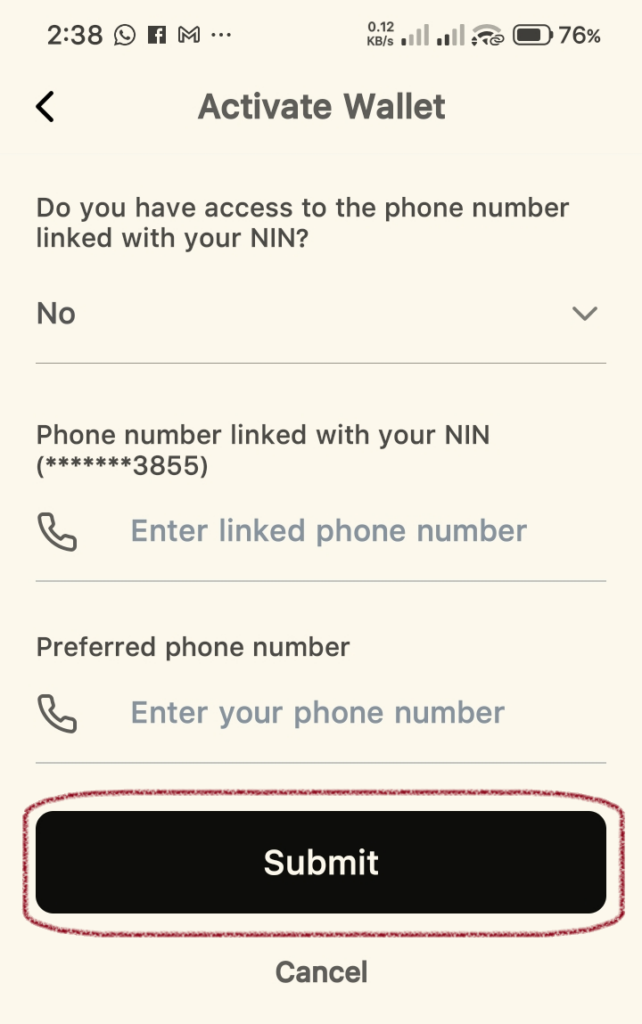Viewport: 642px width, 1024px height.
Task: Open the NIN phone access dropdown
Action: 320,314
